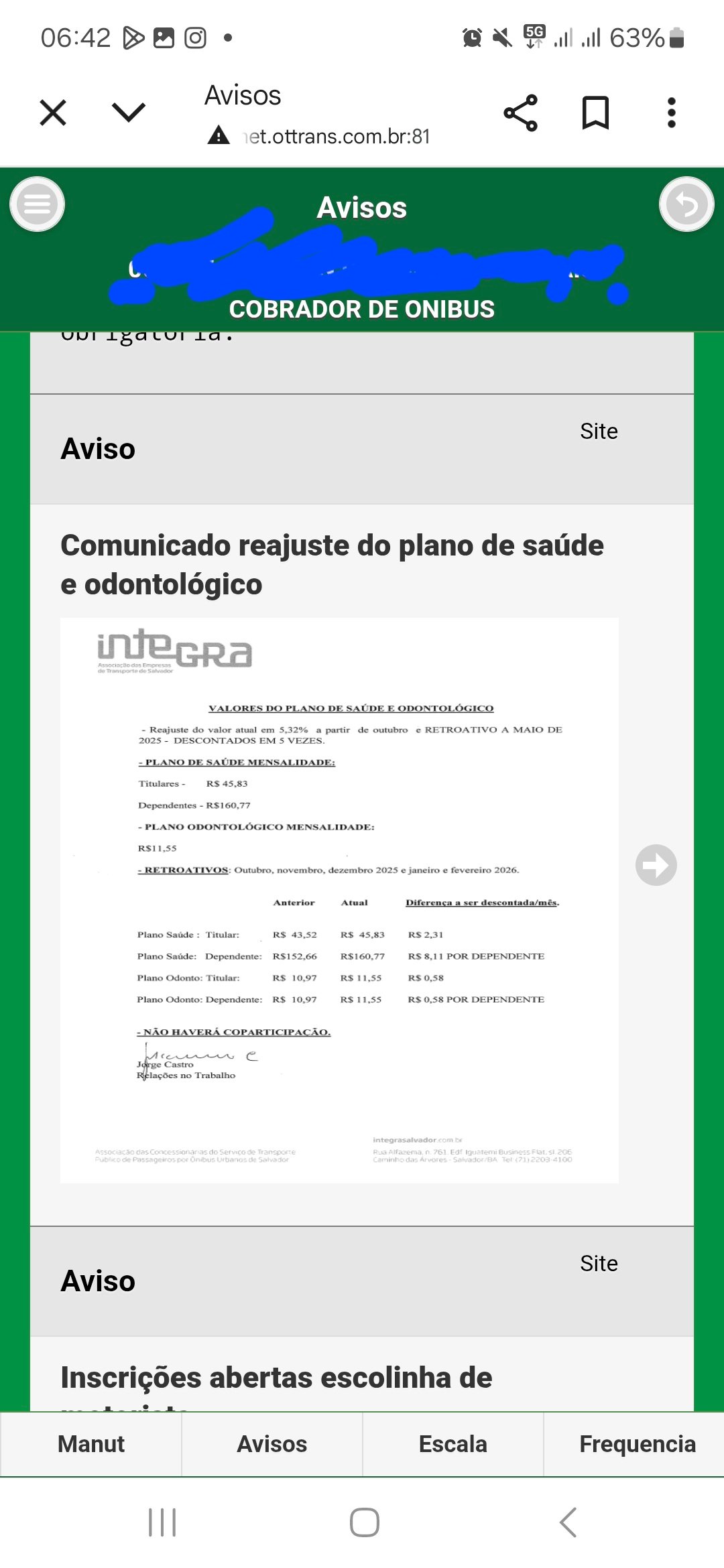Open the health plan adjustment document image
This screenshot has height=1568, width=724.
pos(339,900)
